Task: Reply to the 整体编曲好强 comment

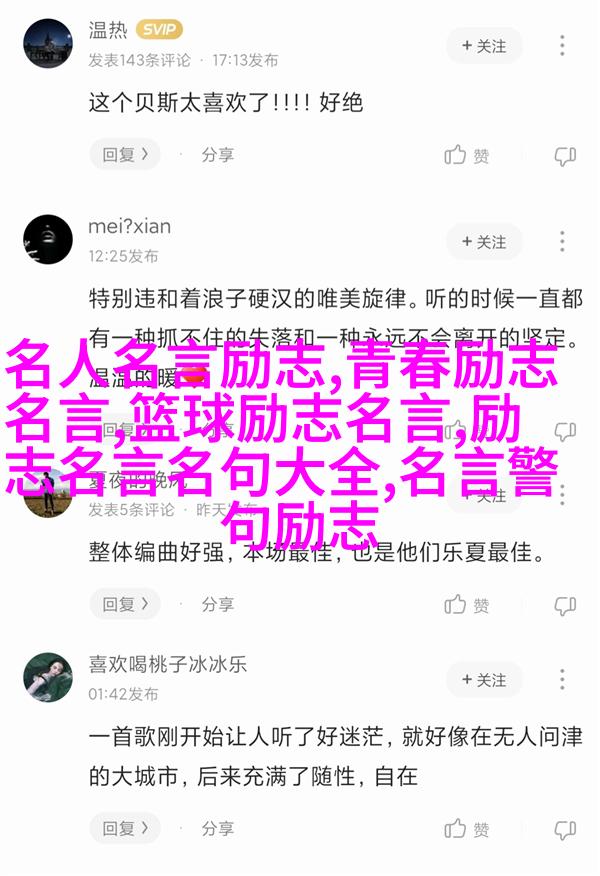Action: [x=125, y=604]
